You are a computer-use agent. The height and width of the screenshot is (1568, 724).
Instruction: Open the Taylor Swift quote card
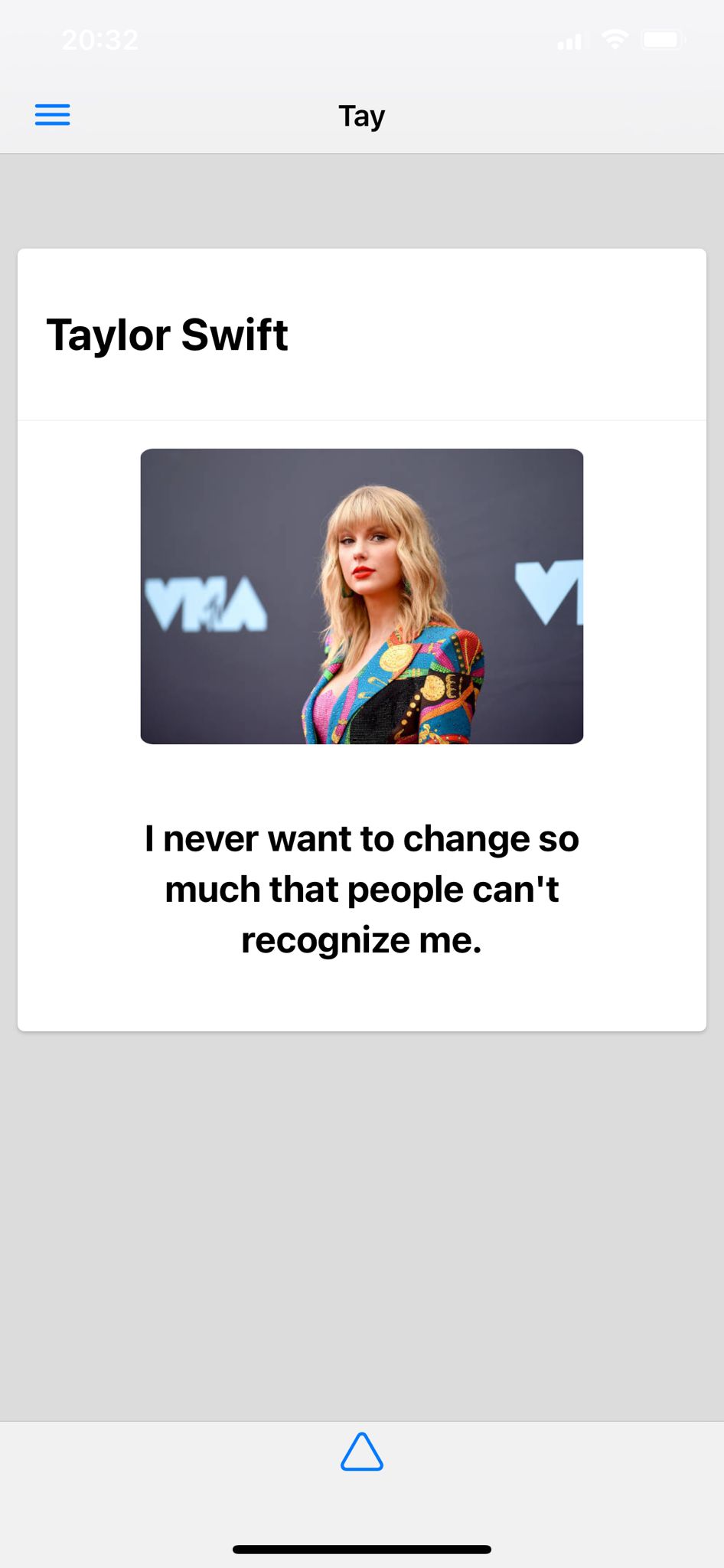[x=362, y=639]
